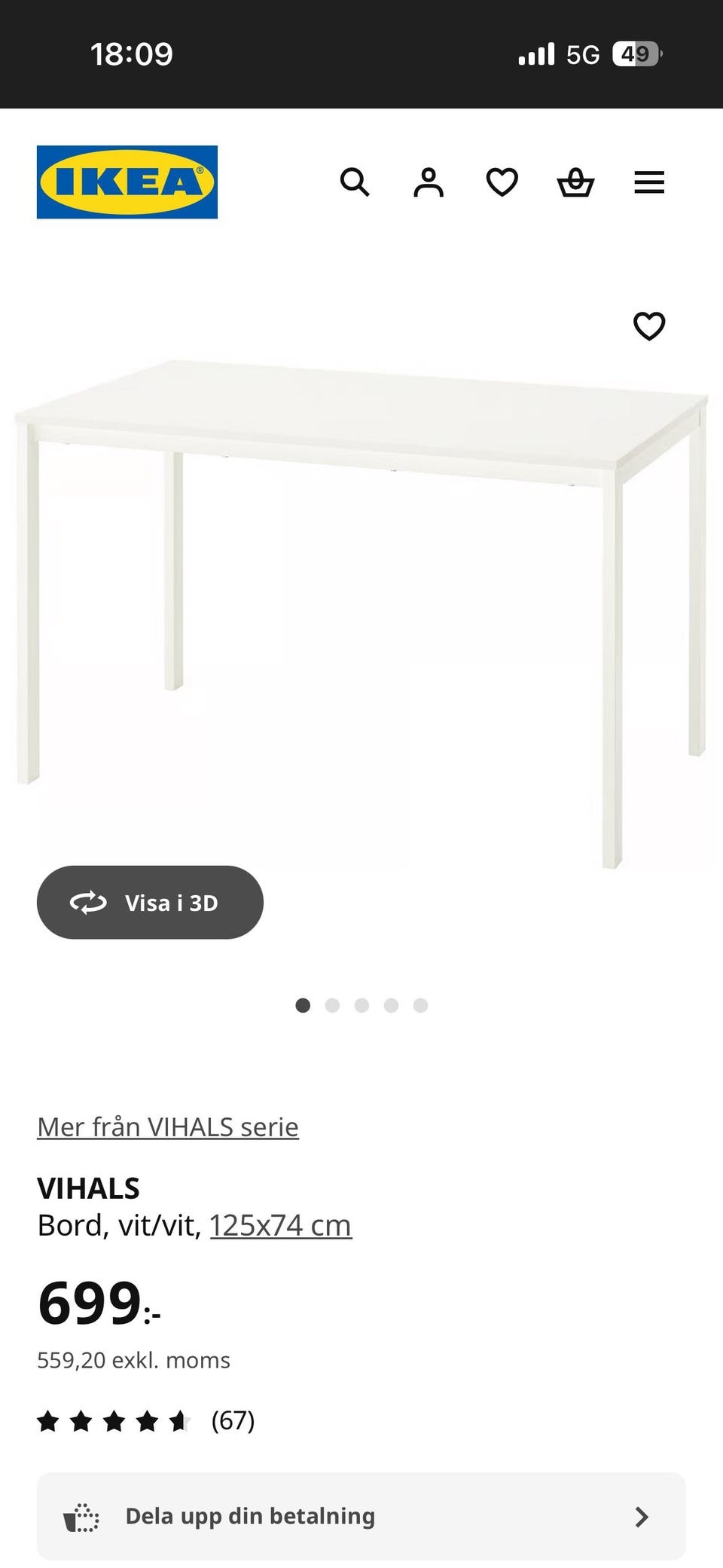Open the hamburger menu
Image resolution: width=723 pixels, height=1568 pixels.
(x=649, y=182)
